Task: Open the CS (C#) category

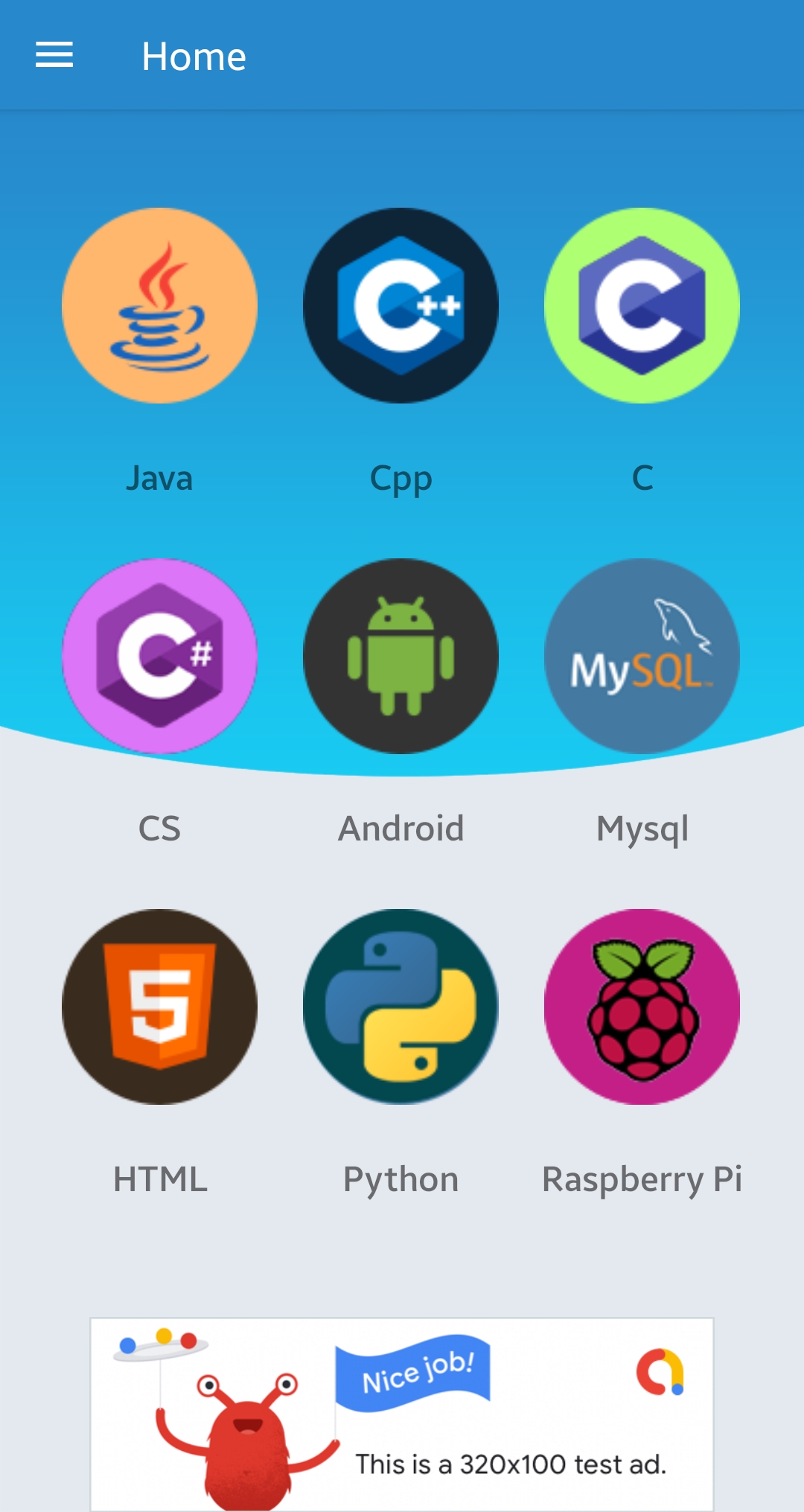Action: coord(159,656)
